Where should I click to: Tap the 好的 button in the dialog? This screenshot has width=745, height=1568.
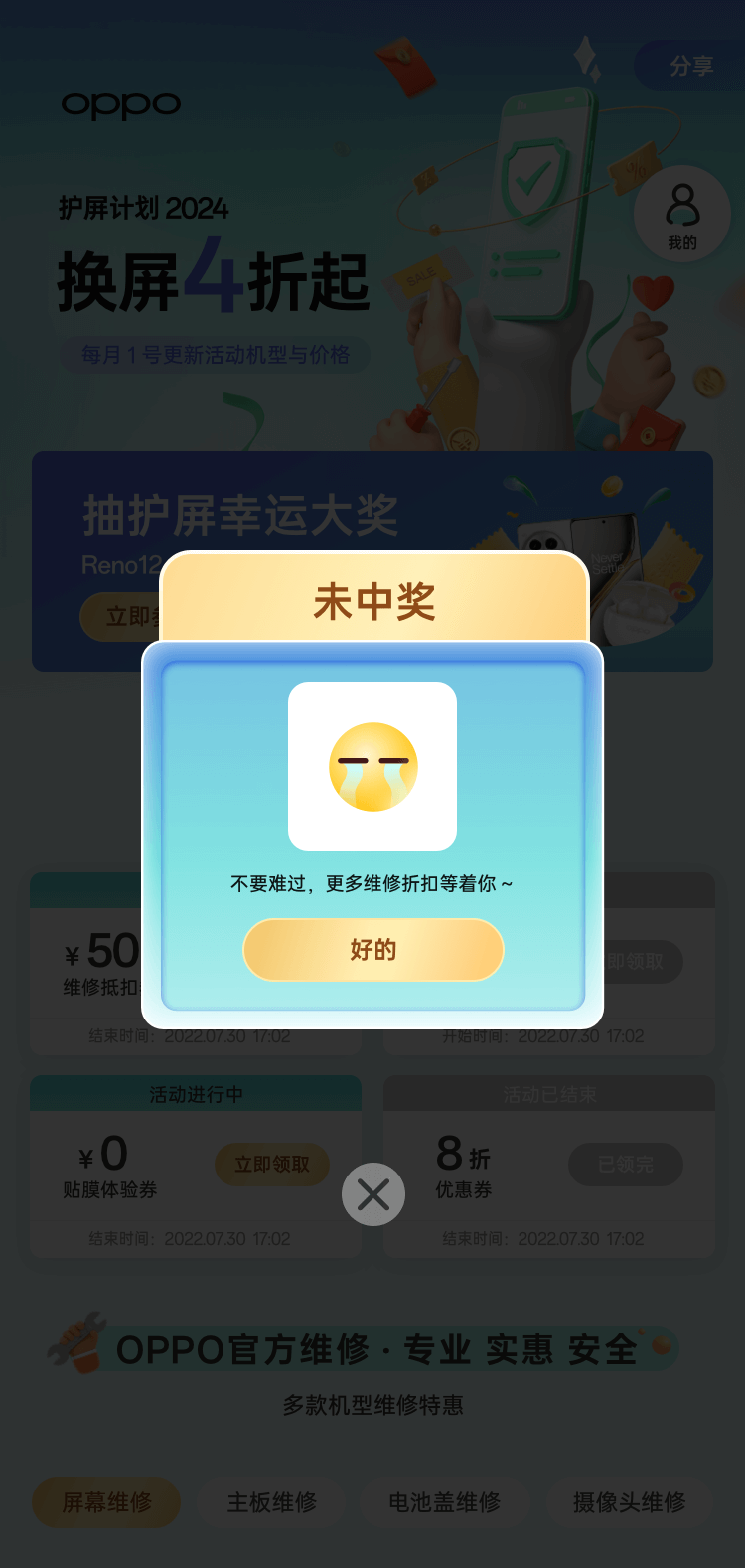click(x=373, y=950)
